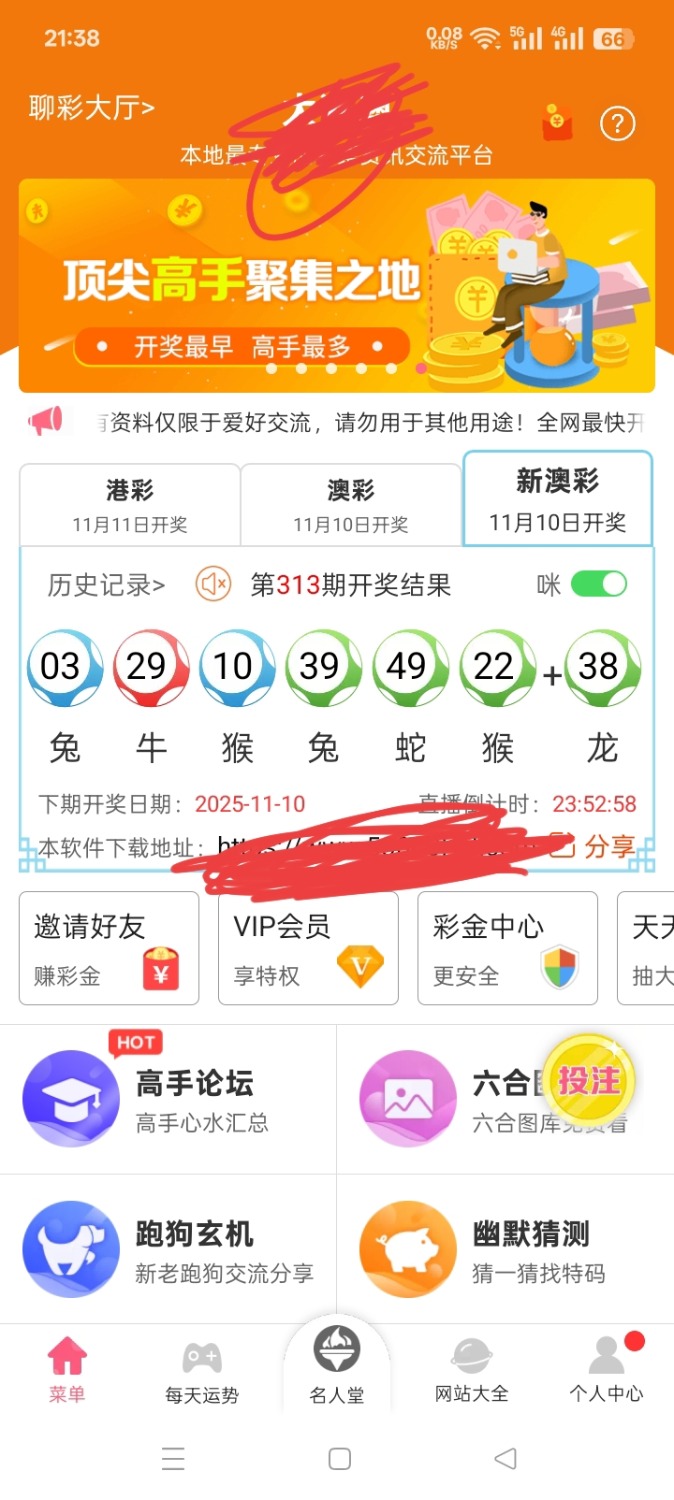This screenshot has width=674, height=1500.
Task: Go to 个人中心 tab
Action: tap(606, 1372)
